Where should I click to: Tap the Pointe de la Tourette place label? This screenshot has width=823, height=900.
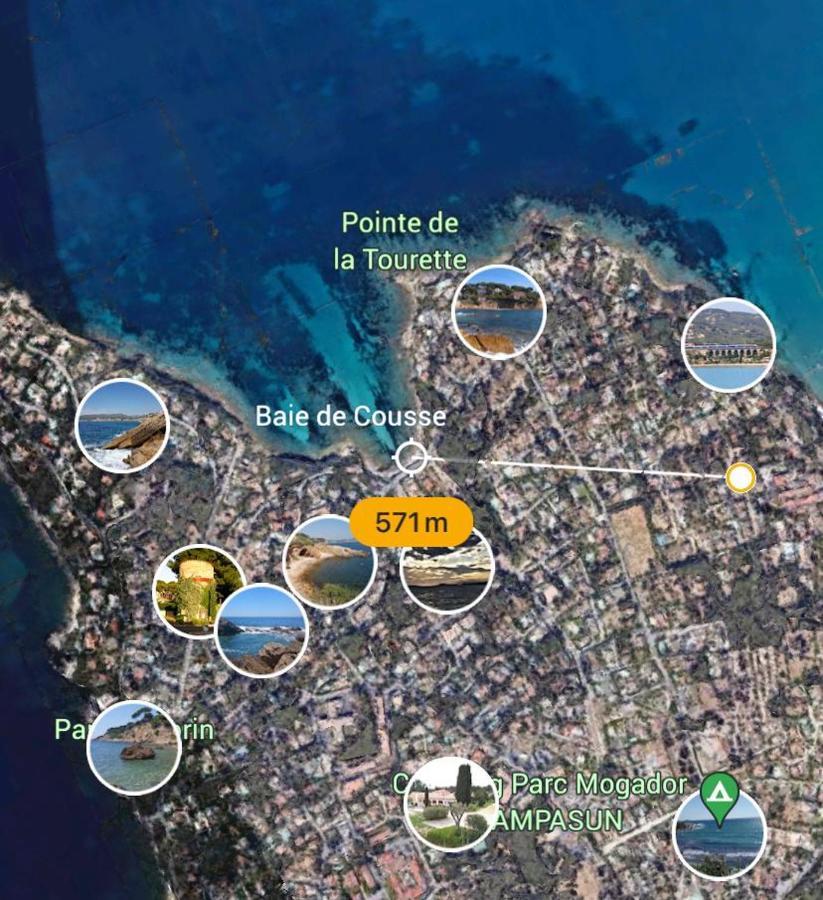[400, 241]
